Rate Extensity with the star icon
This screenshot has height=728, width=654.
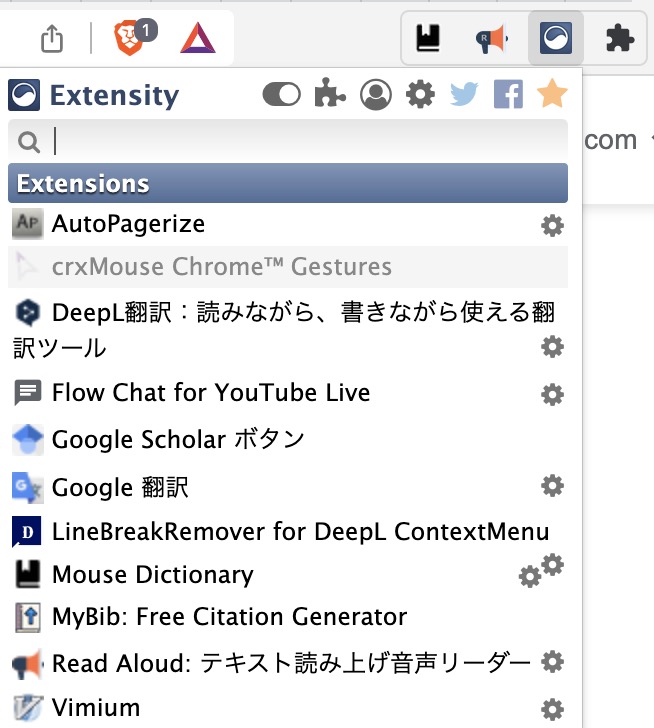[551, 95]
